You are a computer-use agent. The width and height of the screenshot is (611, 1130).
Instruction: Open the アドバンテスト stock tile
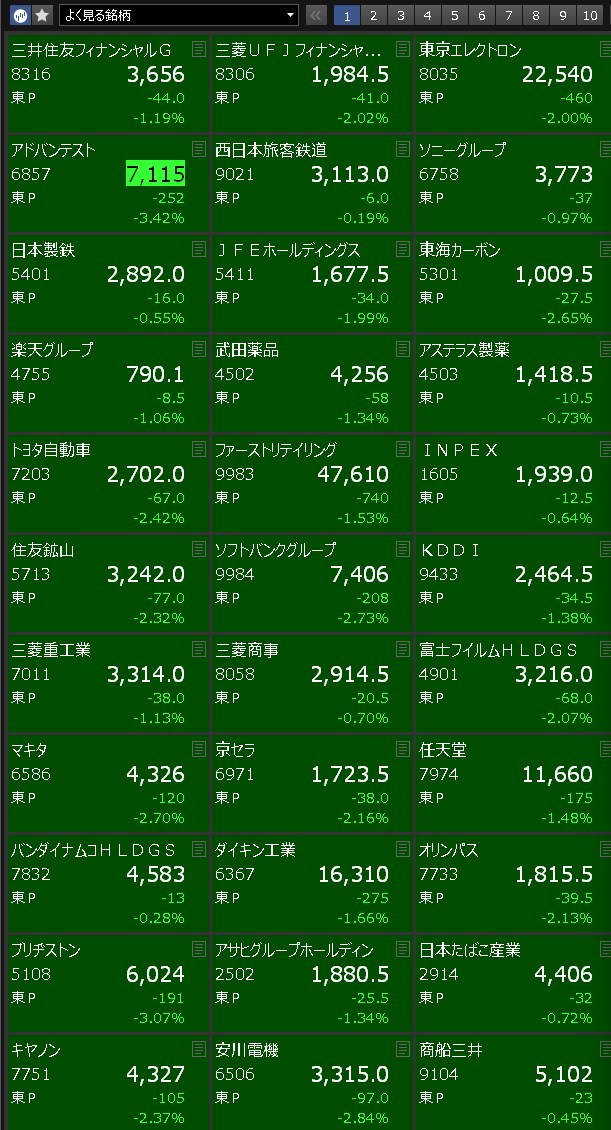click(x=108, y=184)
